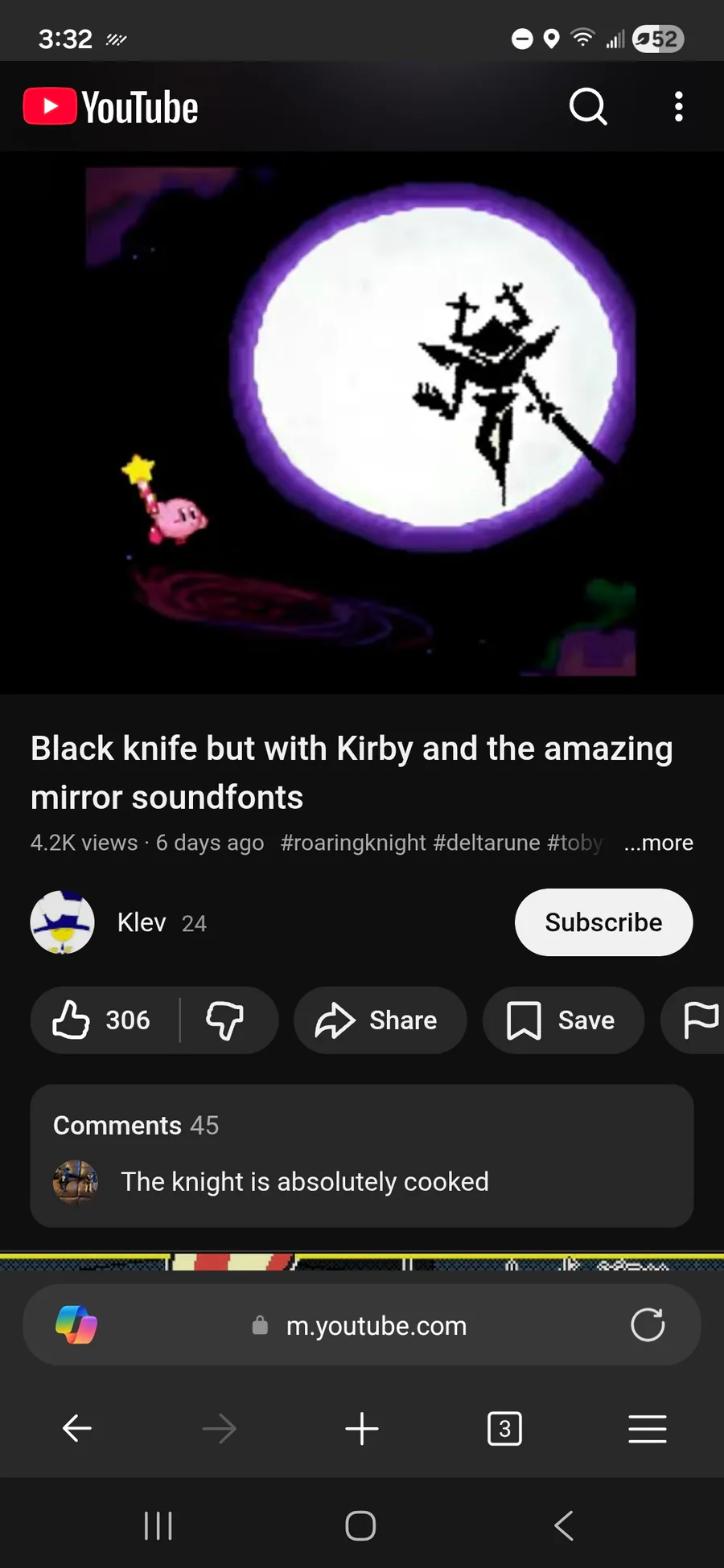The image size is (724, 1568).
Task: Tap the m.youtube.com address bar
Action: 362,1324
